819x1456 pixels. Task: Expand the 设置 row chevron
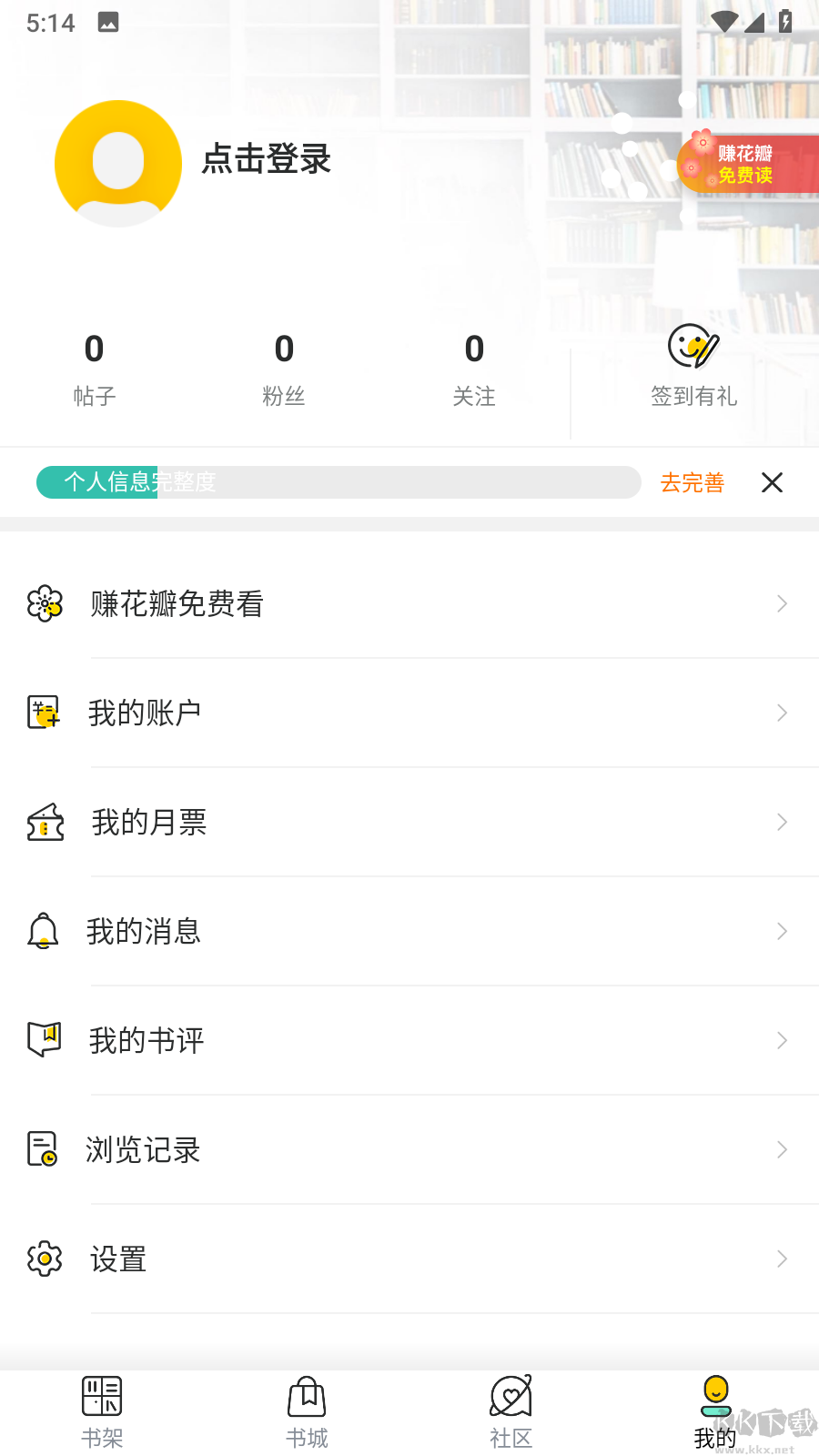[x=782, y=1259]
